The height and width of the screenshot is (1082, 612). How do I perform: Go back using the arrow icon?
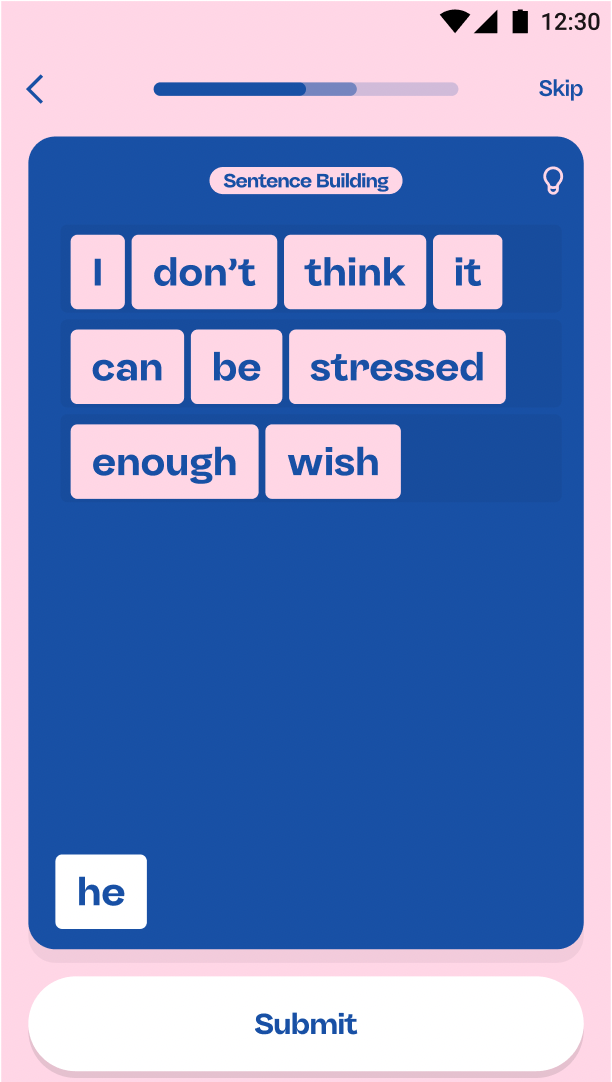34,89
